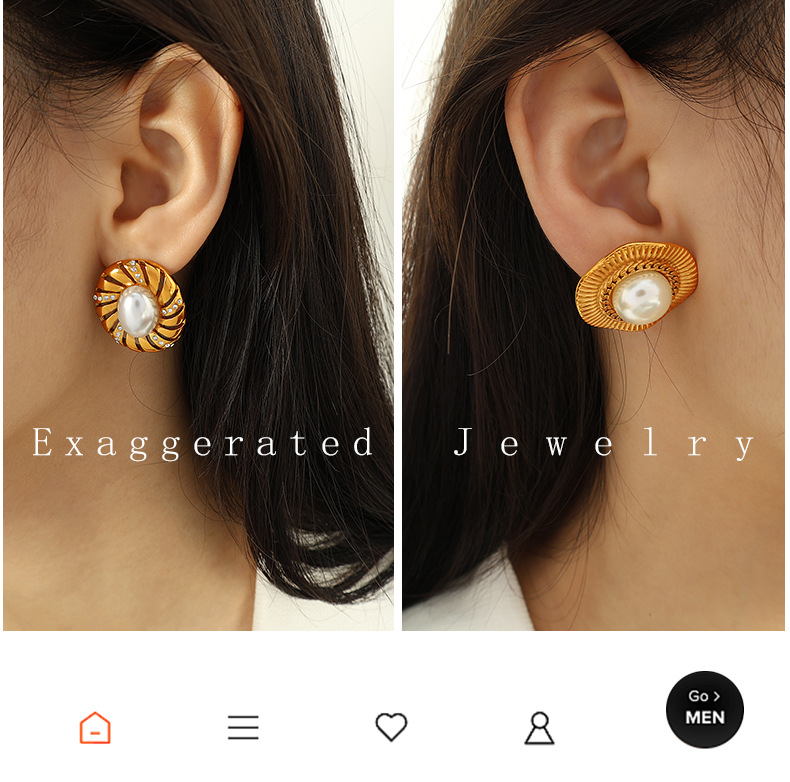
Task: Open the categories menu tab
Action: pos(243,727)
